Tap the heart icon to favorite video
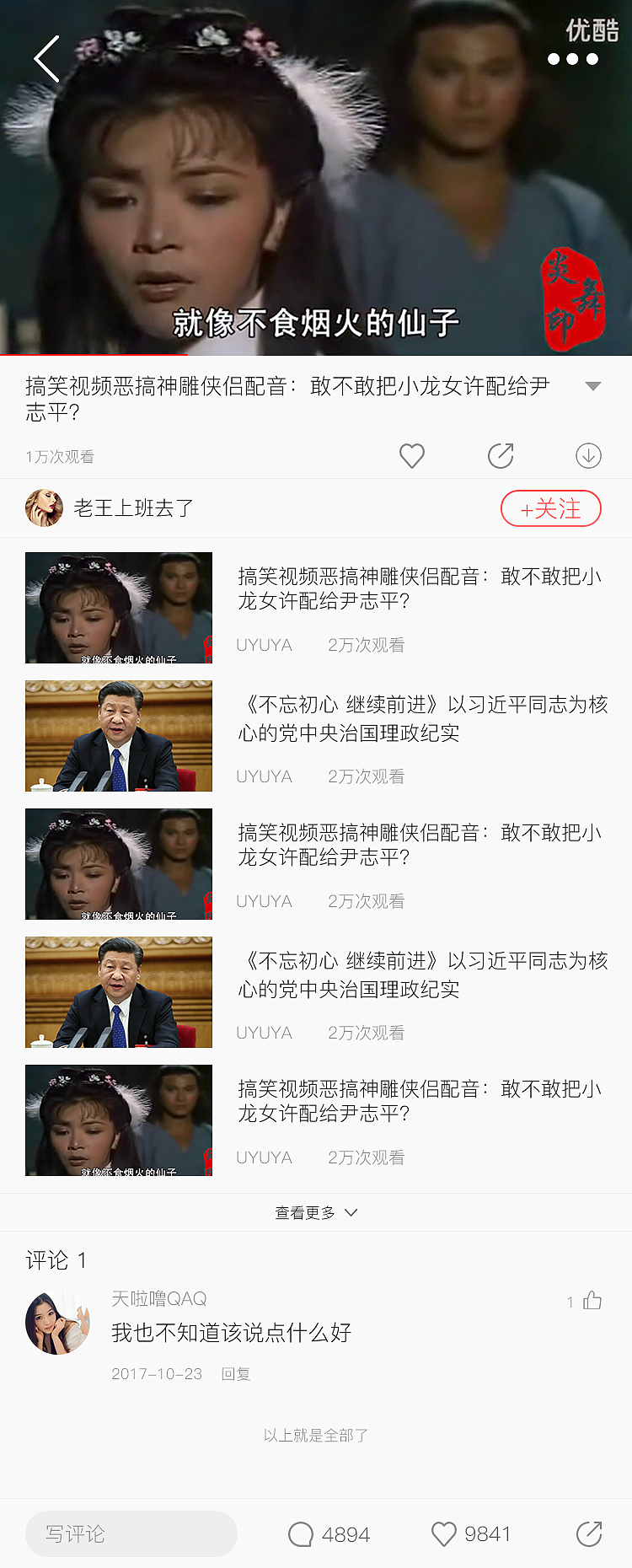 (412, 455)
